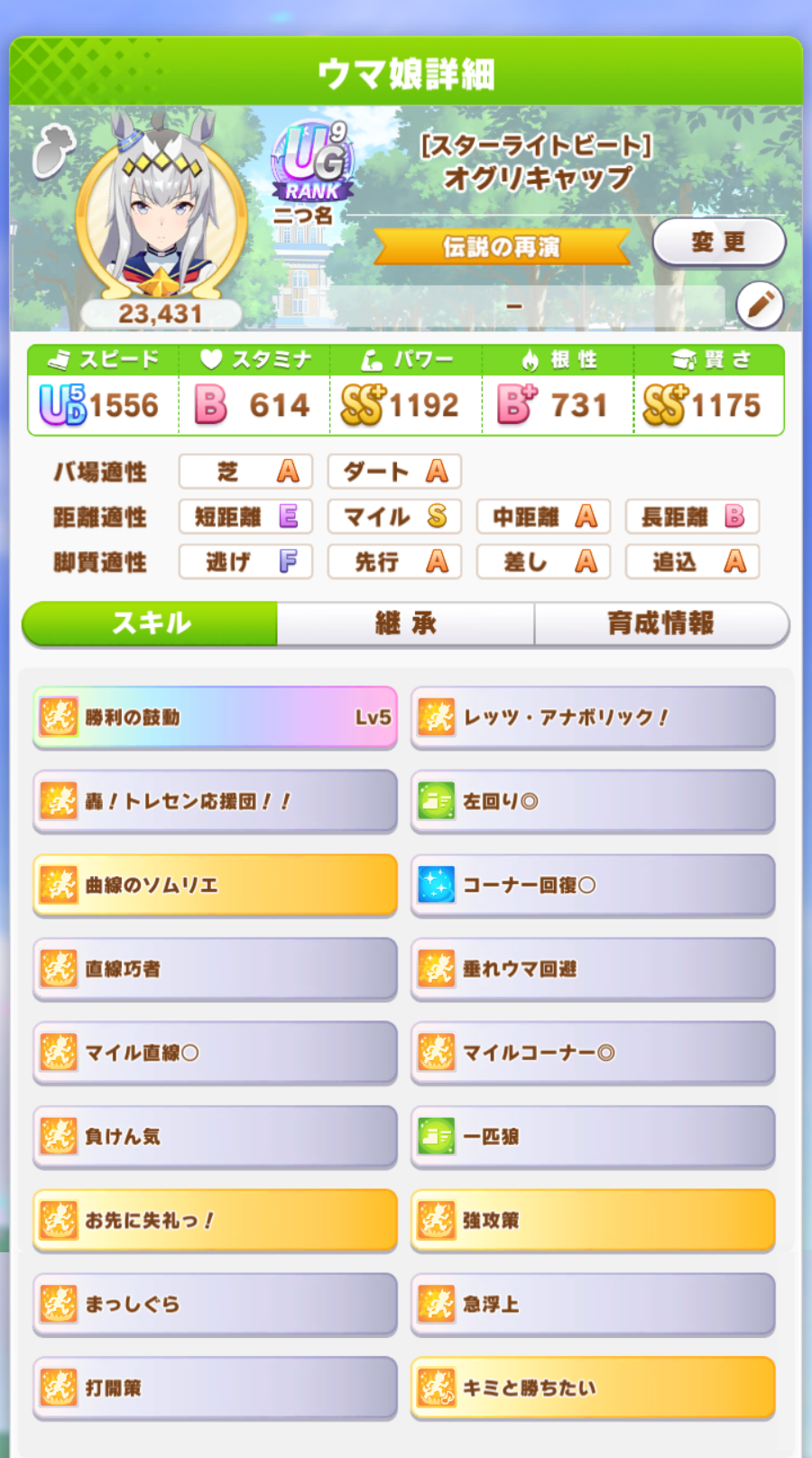Viewport: 812px width, 1458px height.
Task: Open the 曲線のソムリエ skill
Action: (215, 885)
